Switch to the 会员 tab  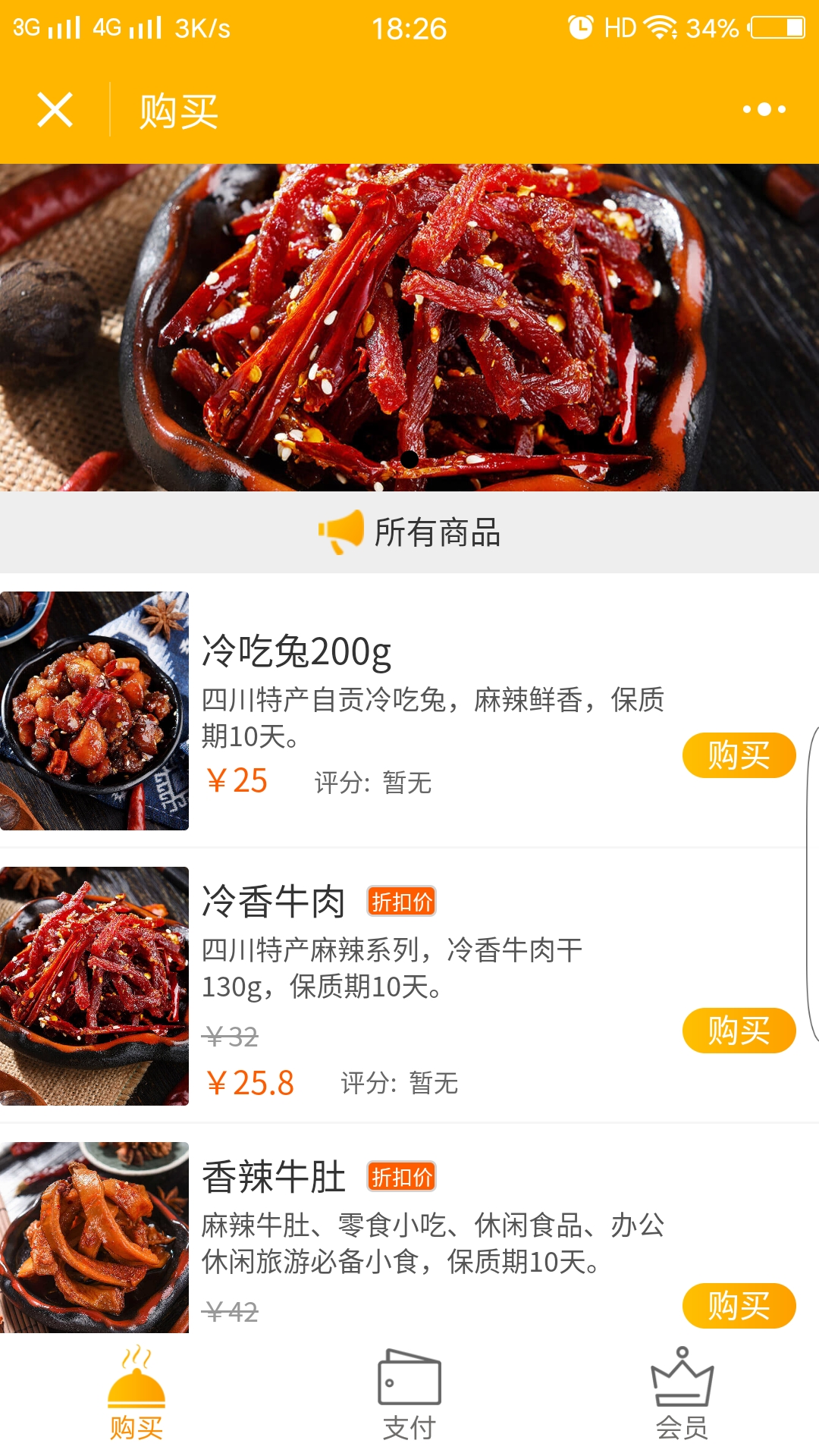tap(682, 1395)
